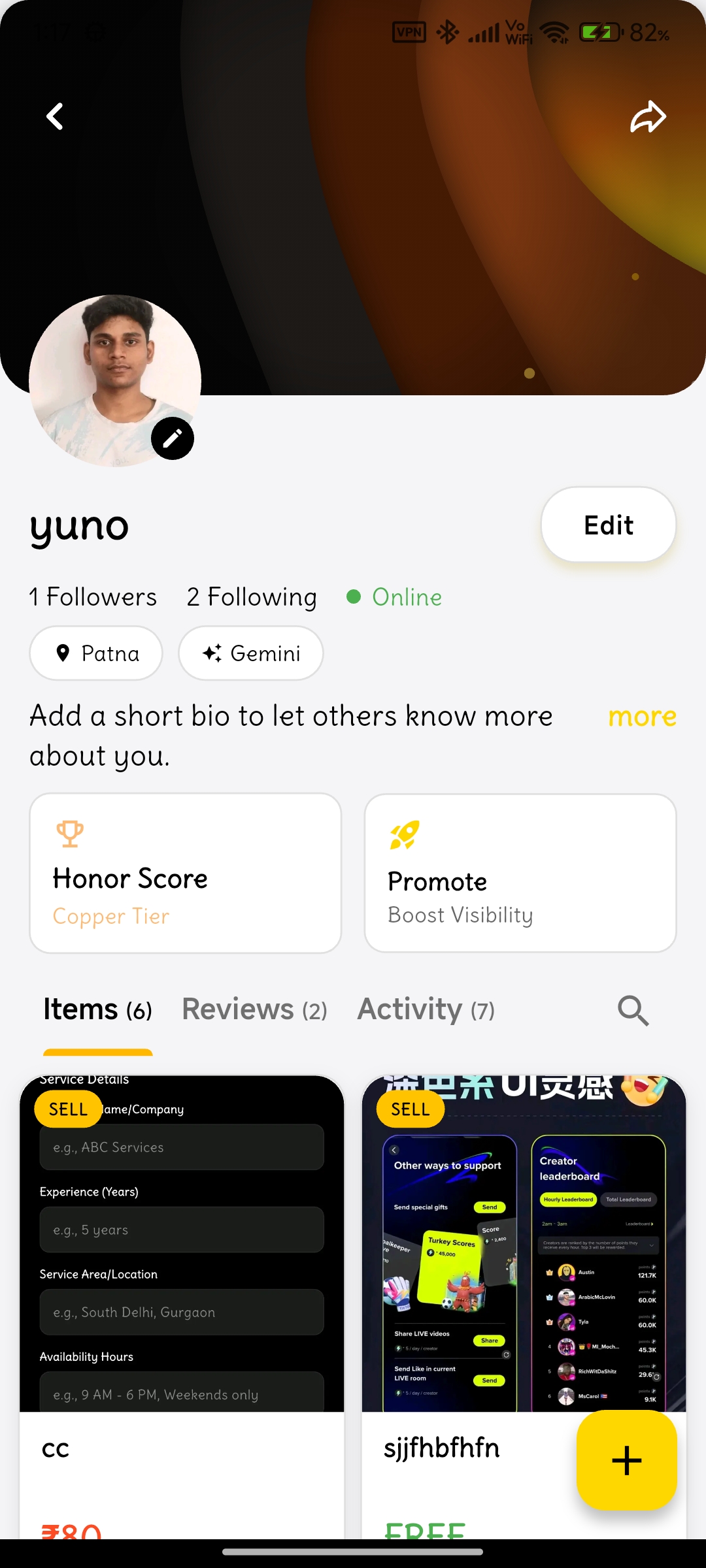Open the 2 Following list

tap(250, 596)
